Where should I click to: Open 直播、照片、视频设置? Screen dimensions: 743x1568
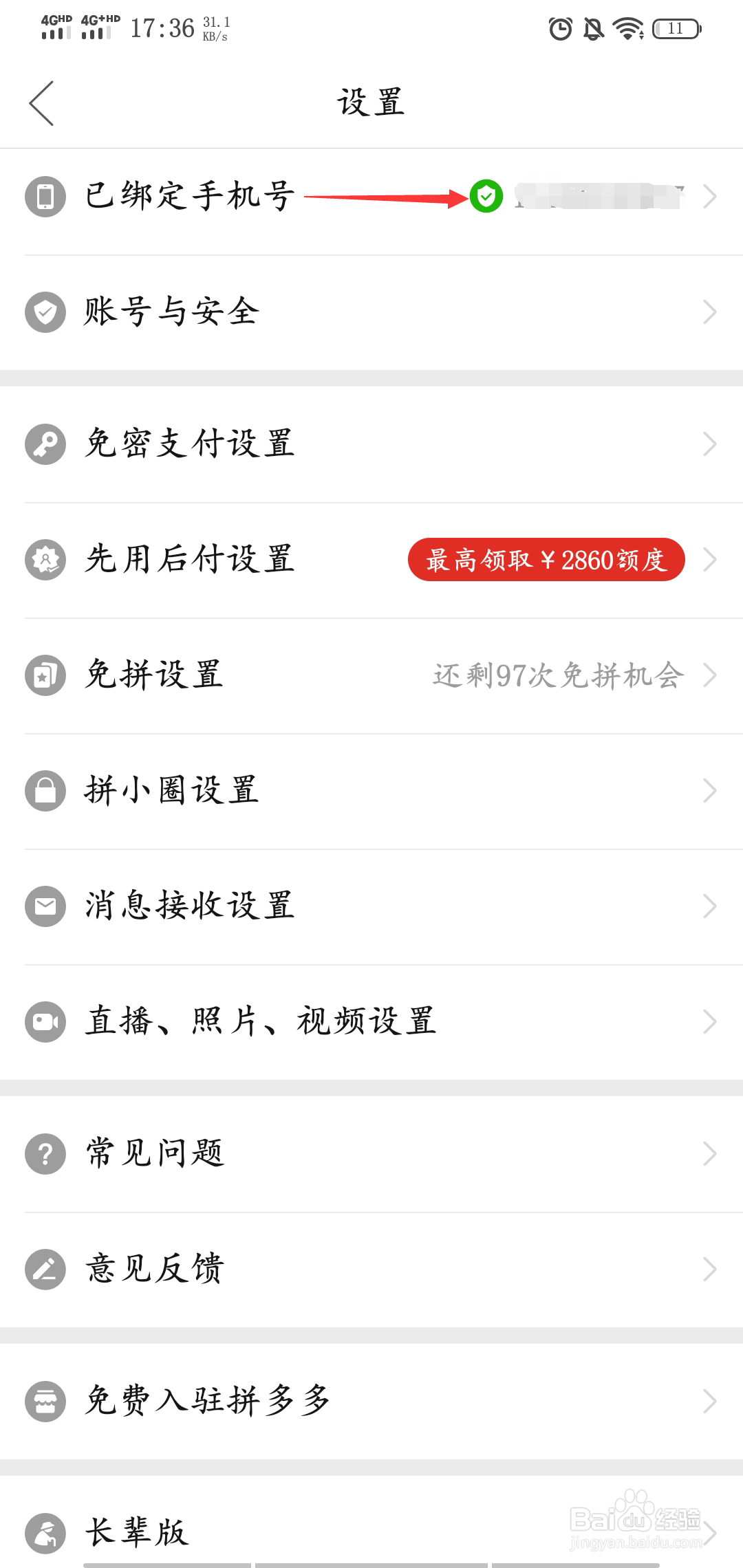coord(371,1022)
